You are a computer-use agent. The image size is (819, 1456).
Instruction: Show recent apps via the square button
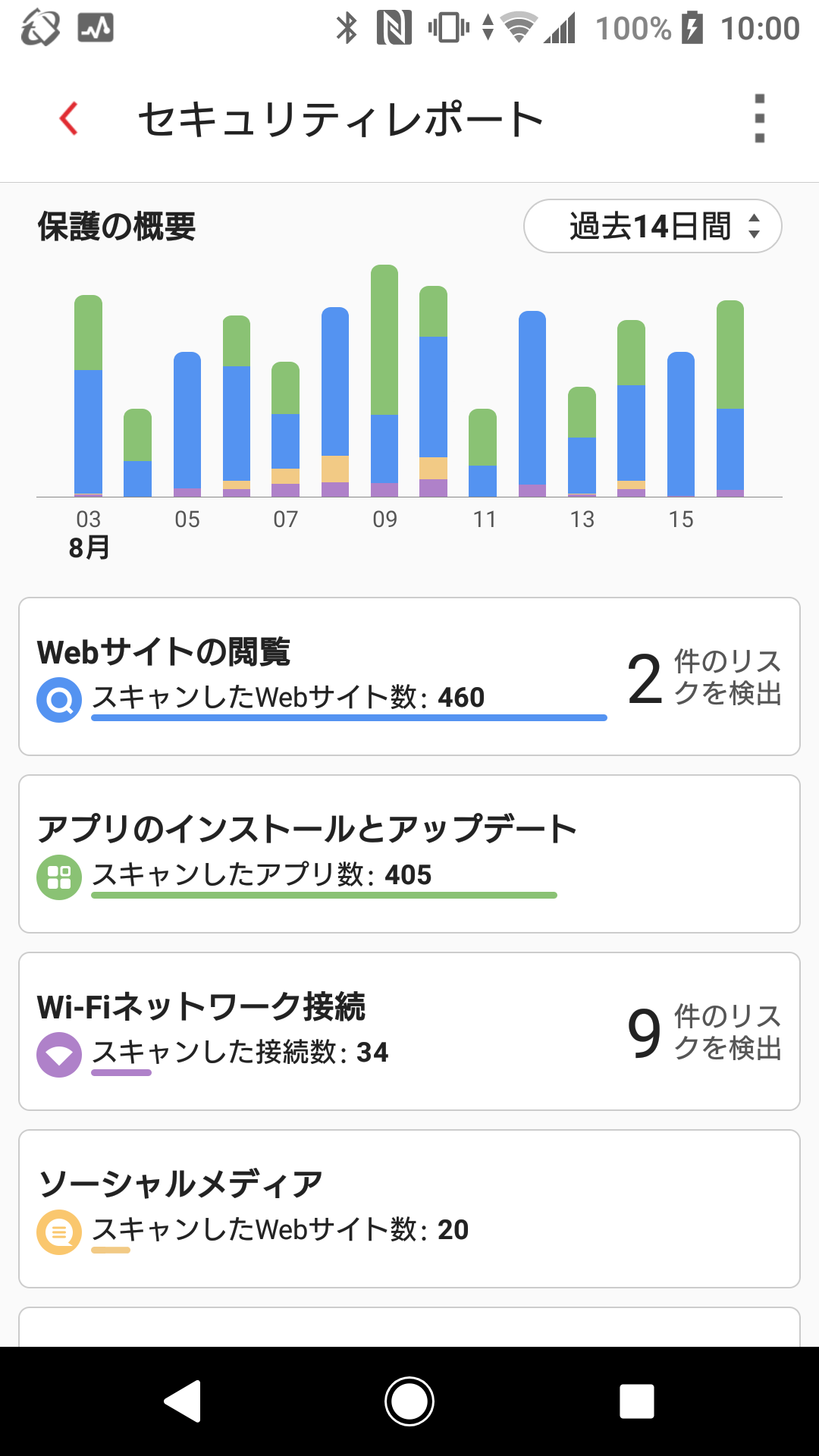pos(636,1401)
